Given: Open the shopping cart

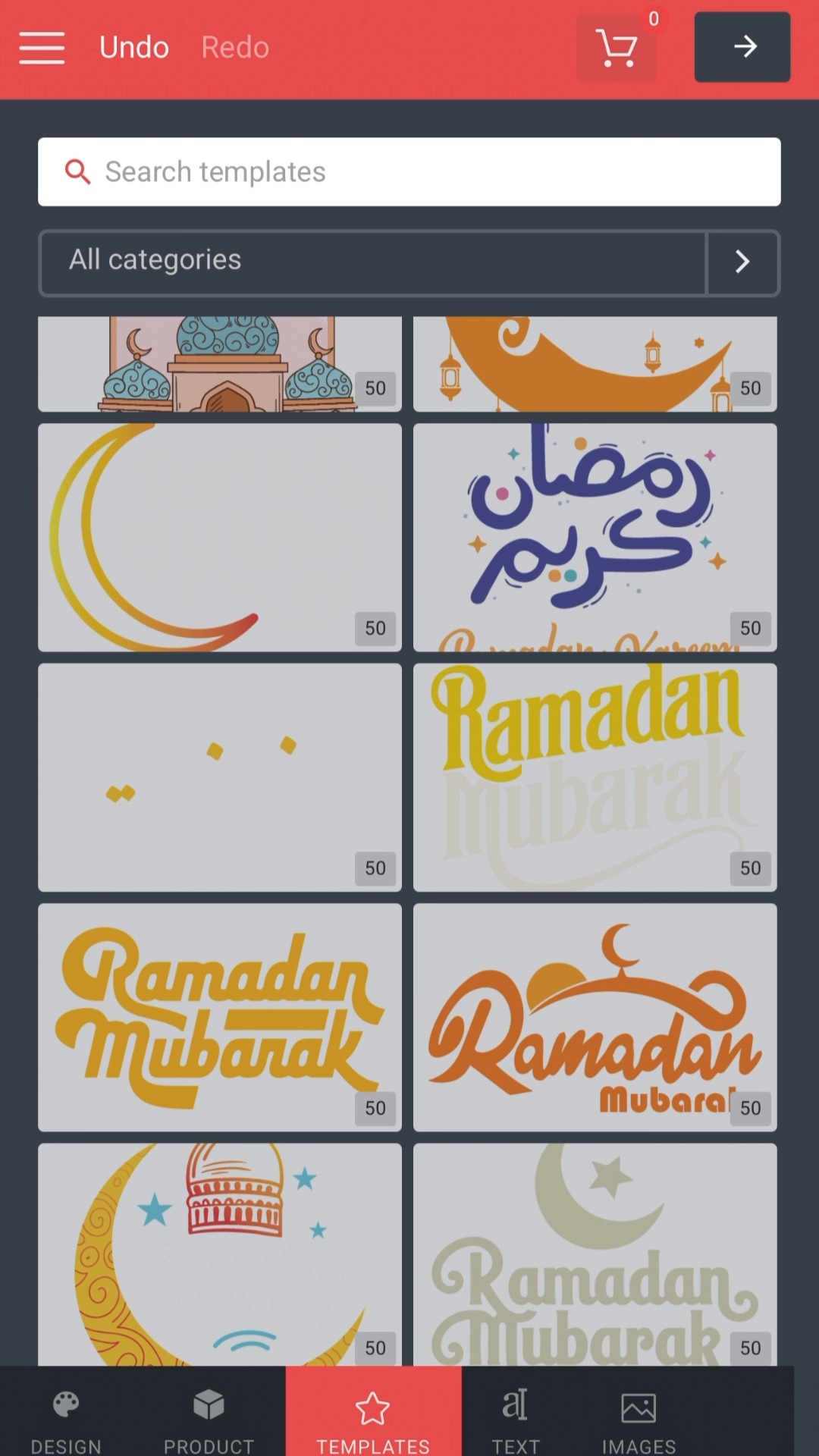Looking at the screenshot, I should [x=616, y=49].
